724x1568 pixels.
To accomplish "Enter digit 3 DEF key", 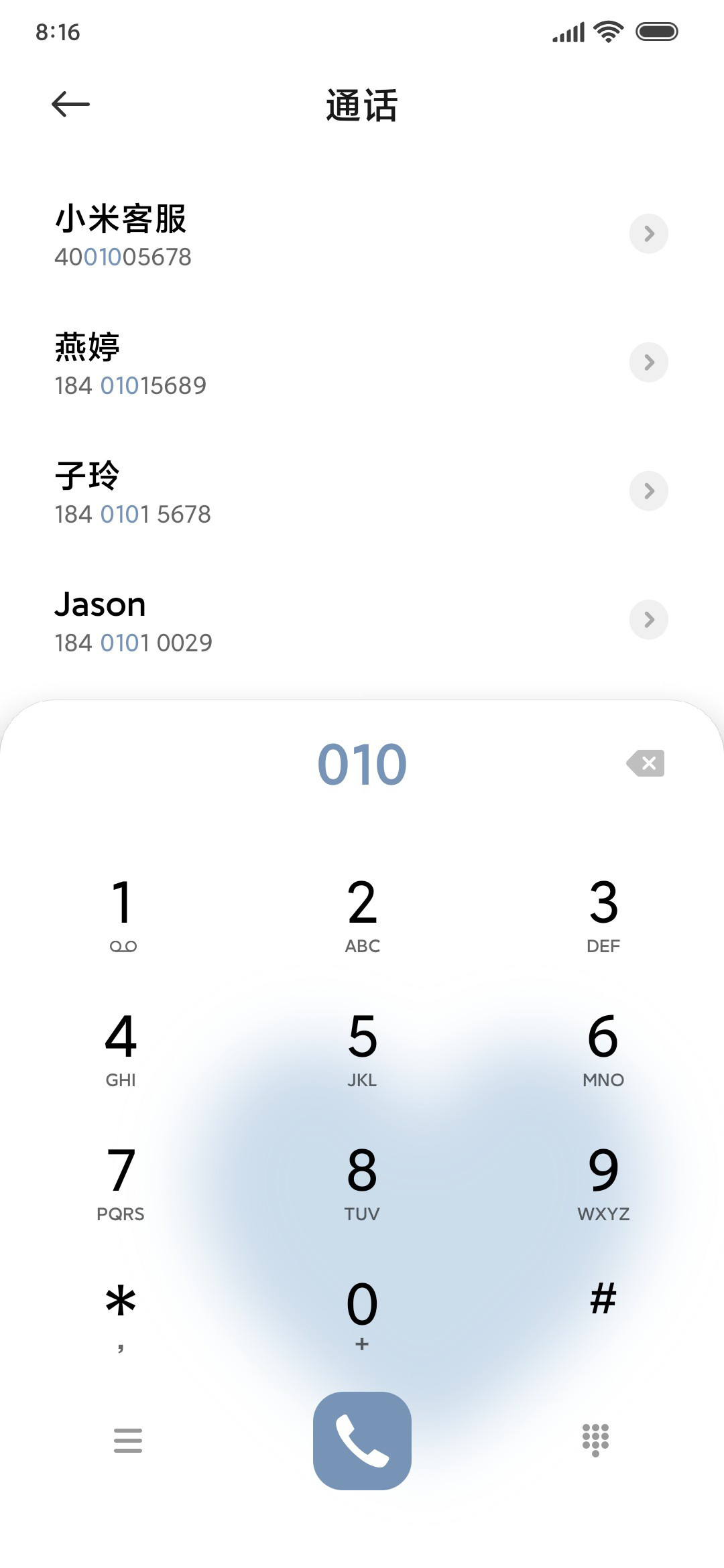I will click(x=603, y=915).
